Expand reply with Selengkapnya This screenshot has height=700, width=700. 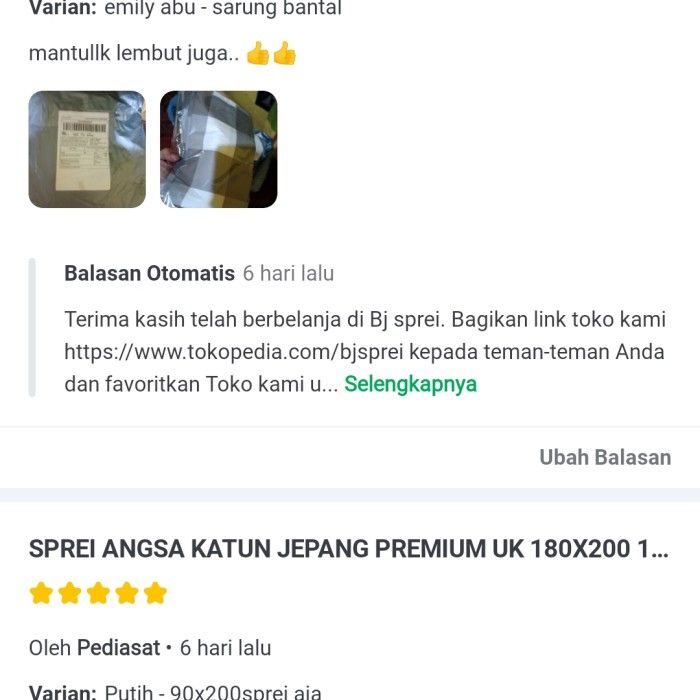point(410,384)
